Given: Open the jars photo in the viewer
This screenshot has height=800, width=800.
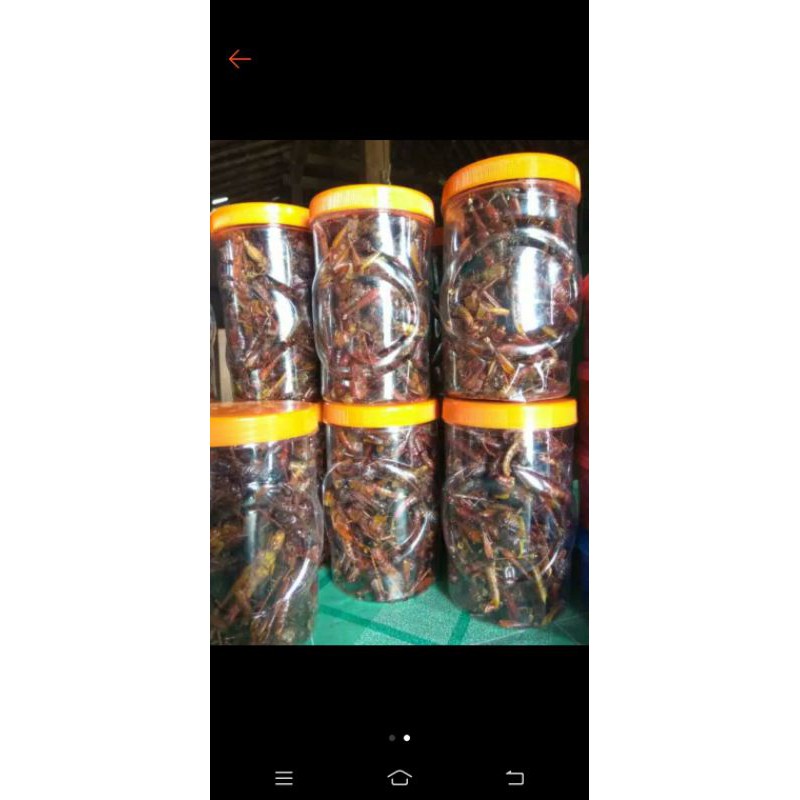Looking at the screenshot, I should point(399,392).
